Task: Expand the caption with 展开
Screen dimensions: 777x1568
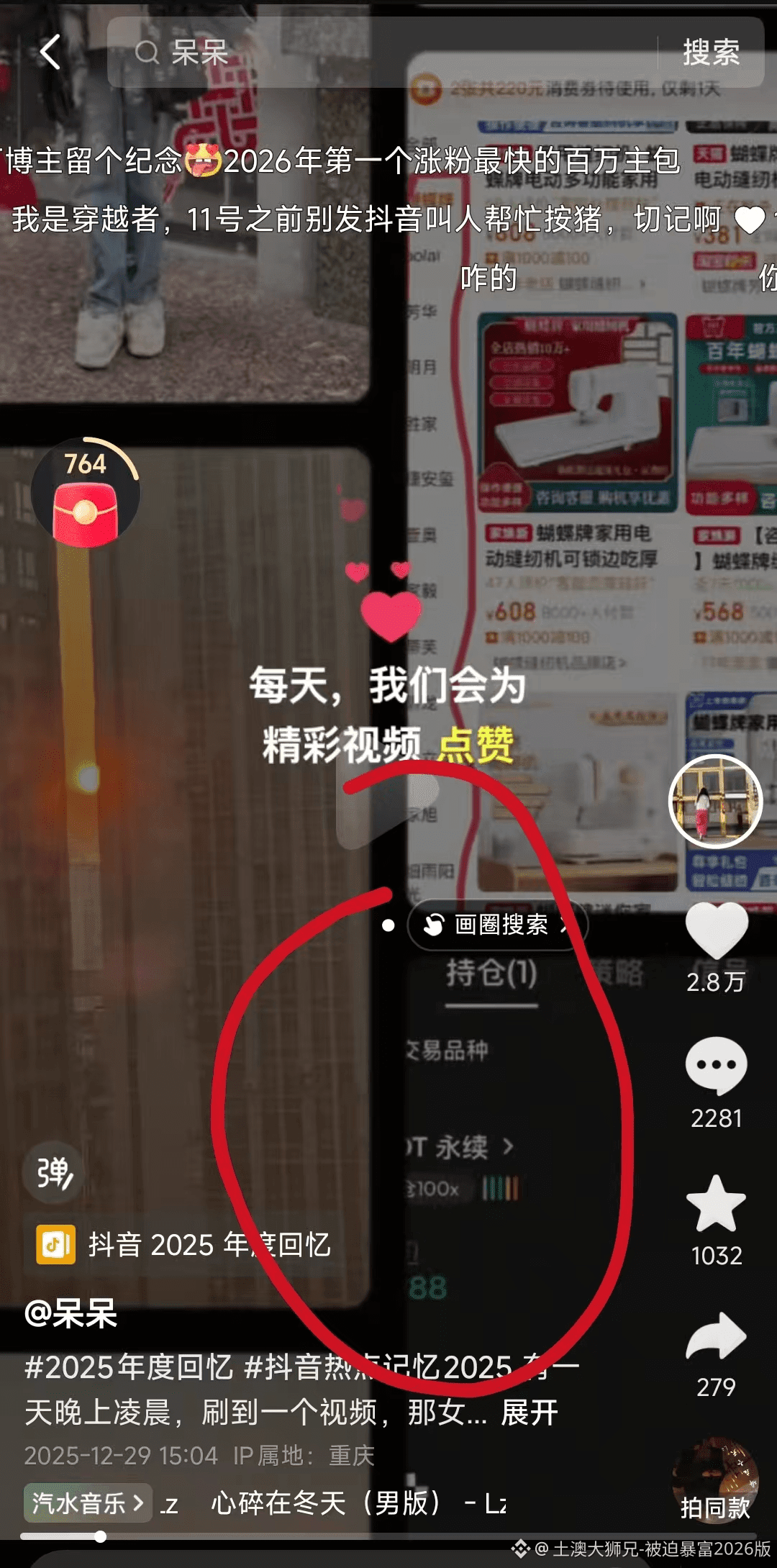Action: [x=530, y=1413]
